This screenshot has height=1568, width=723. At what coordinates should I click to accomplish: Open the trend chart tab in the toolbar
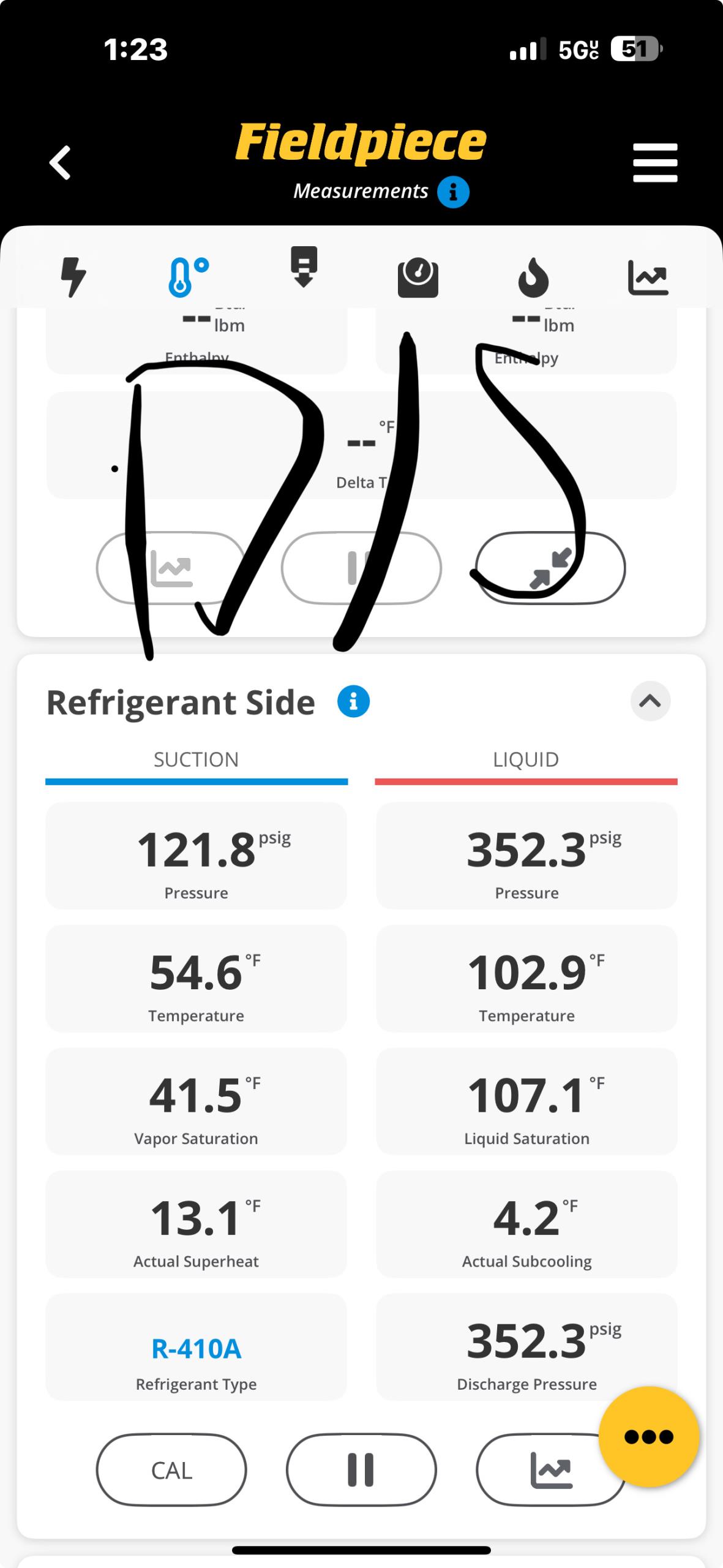pyautogui.click(x=648, y=277)
